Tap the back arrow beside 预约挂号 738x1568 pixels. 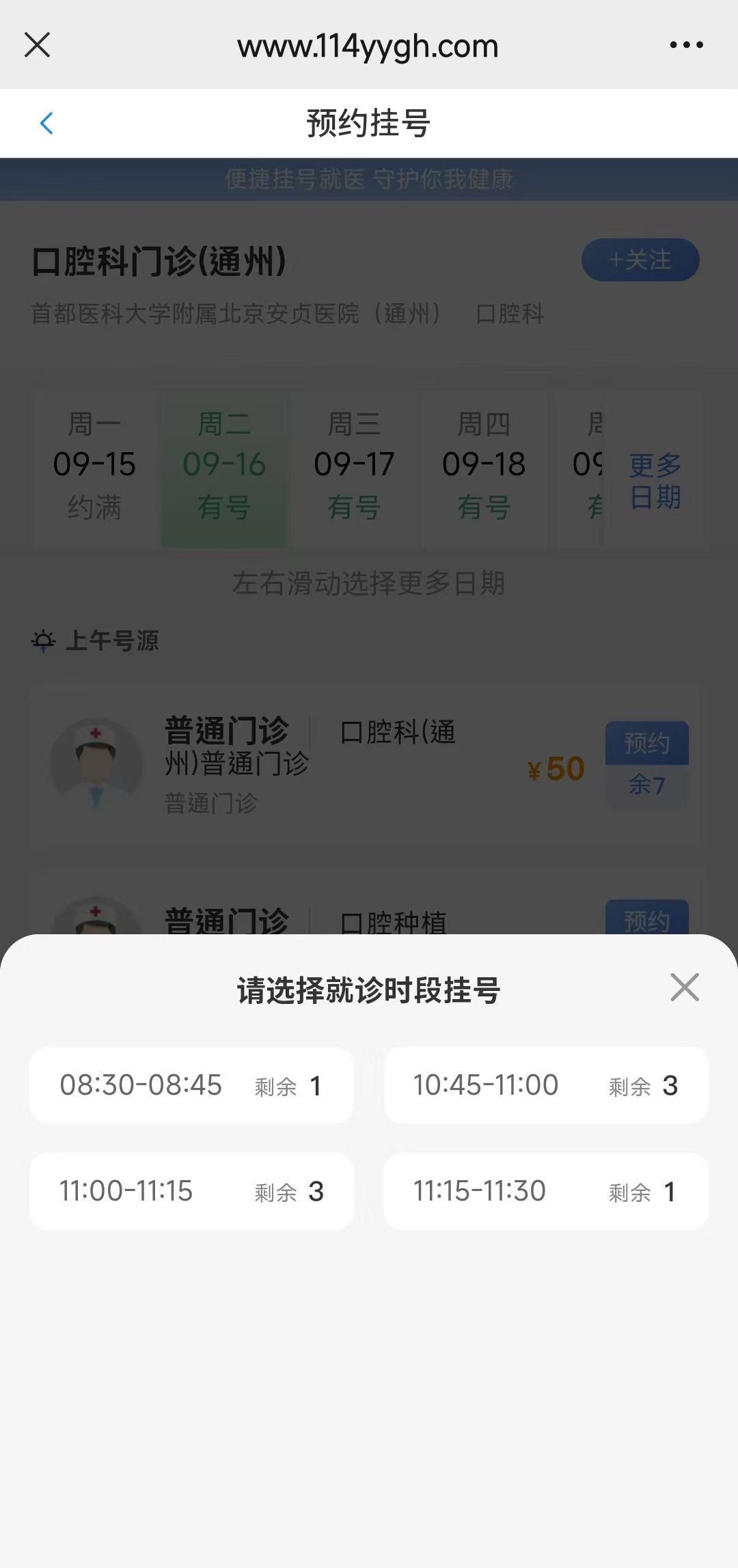point(46,123)
